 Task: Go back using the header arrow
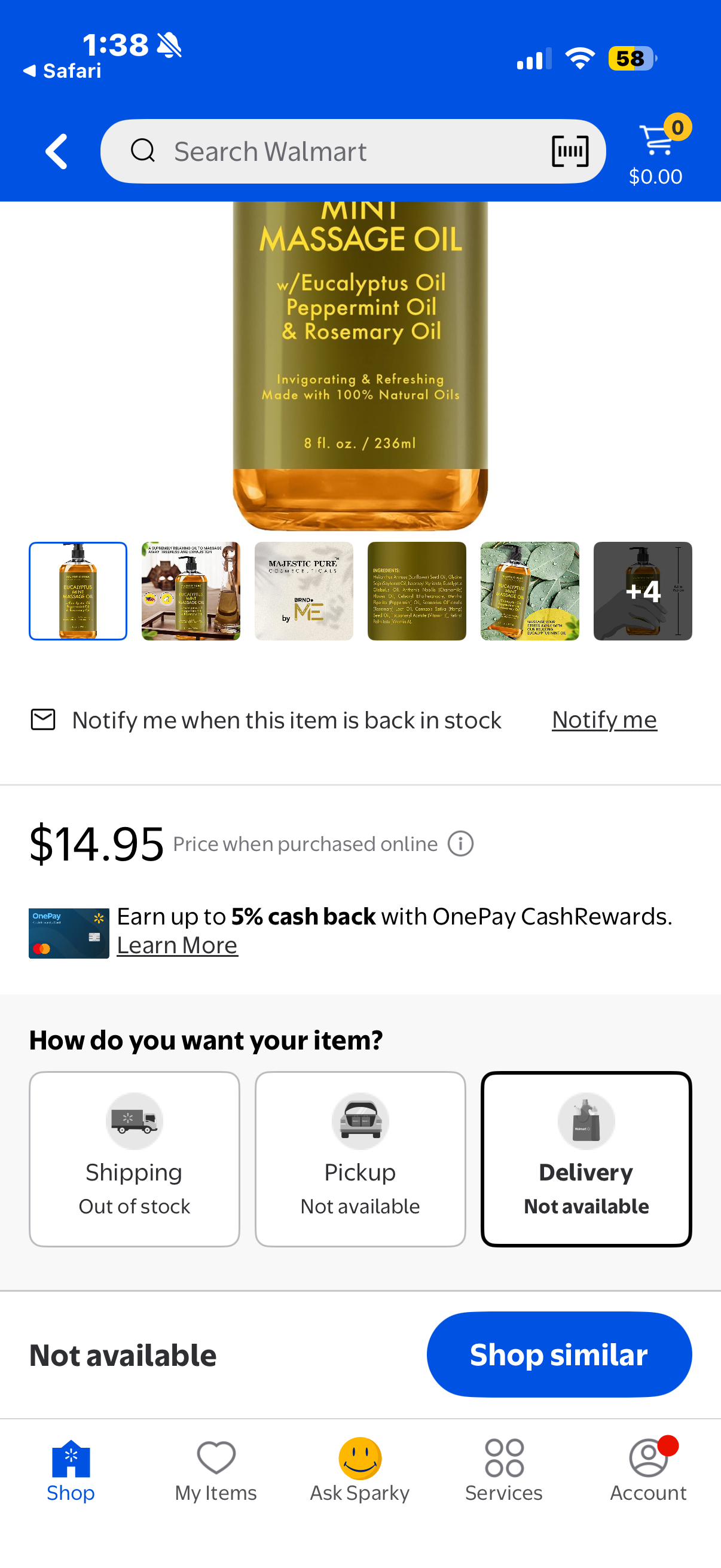(57, 151)
